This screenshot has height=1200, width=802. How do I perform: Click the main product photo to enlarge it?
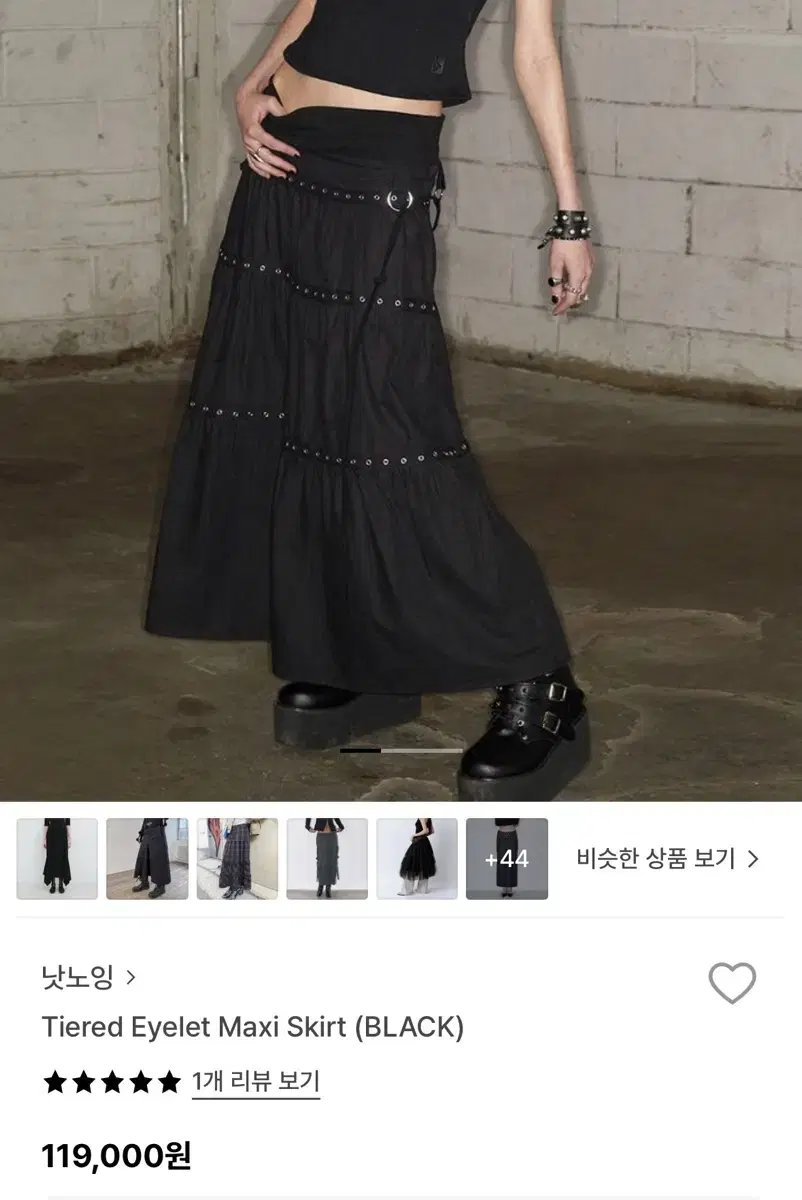click(401, 400)
